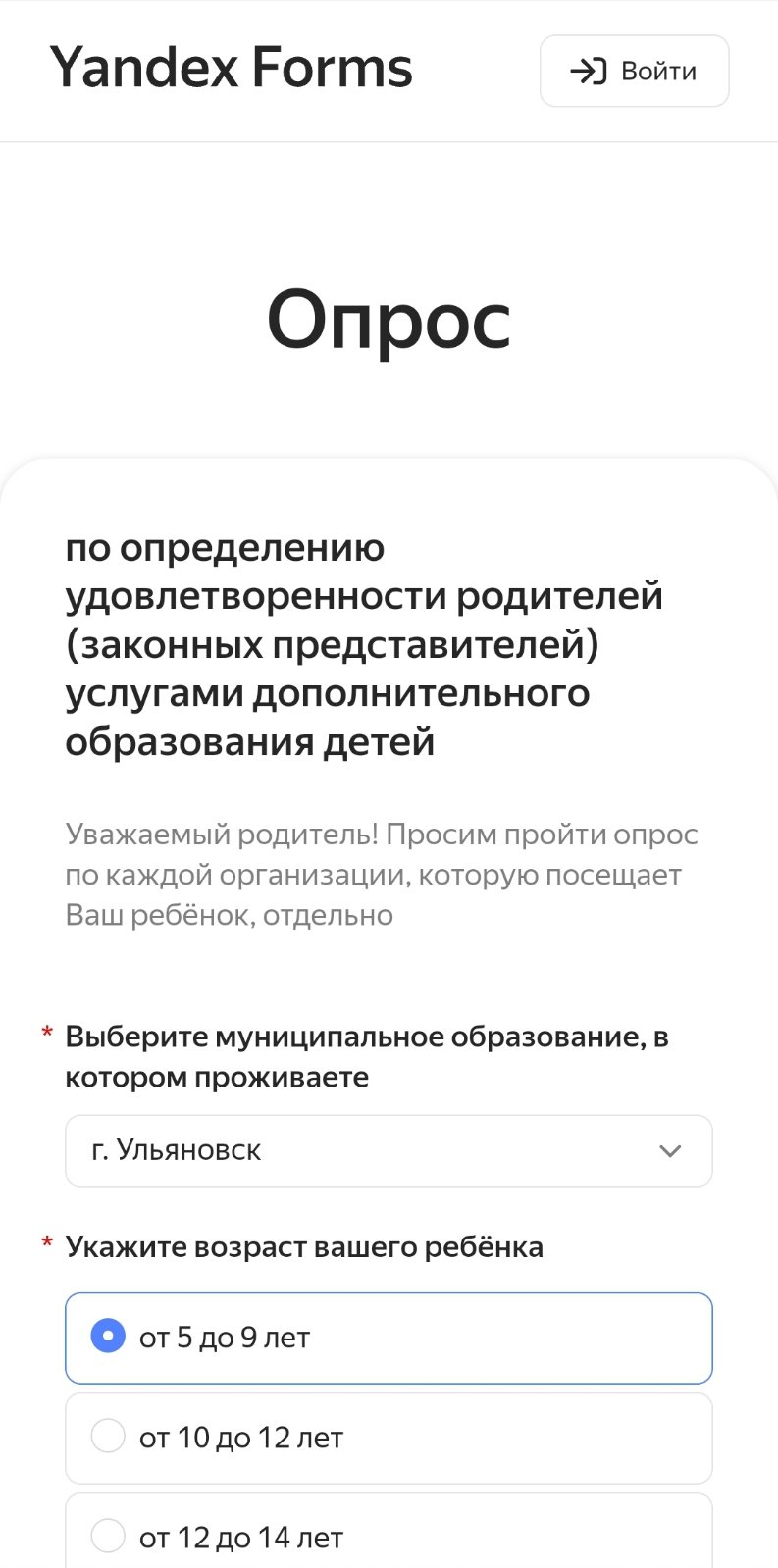Select the age option от 5 до 9 лет

coord(389,1338)
